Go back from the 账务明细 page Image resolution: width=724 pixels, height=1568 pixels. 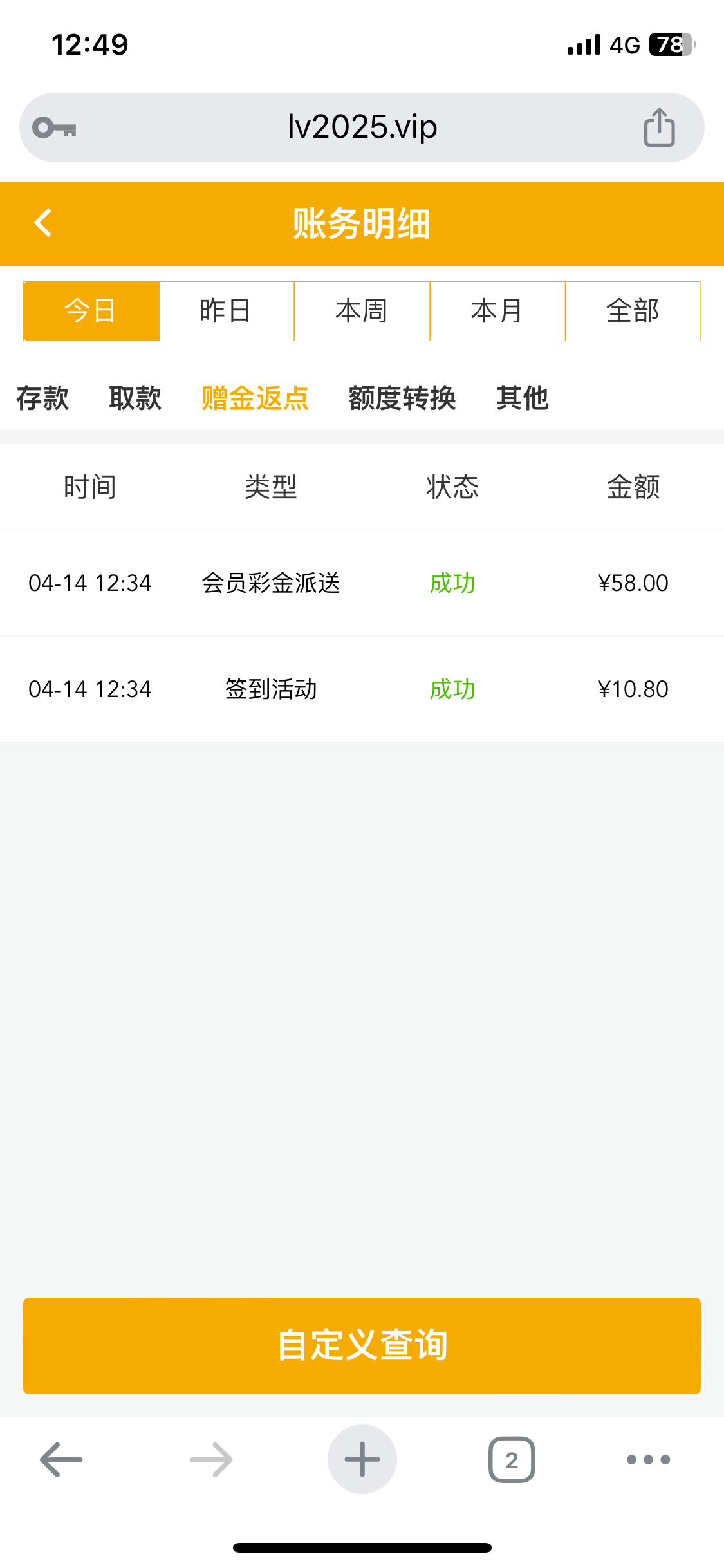(43, 223)
